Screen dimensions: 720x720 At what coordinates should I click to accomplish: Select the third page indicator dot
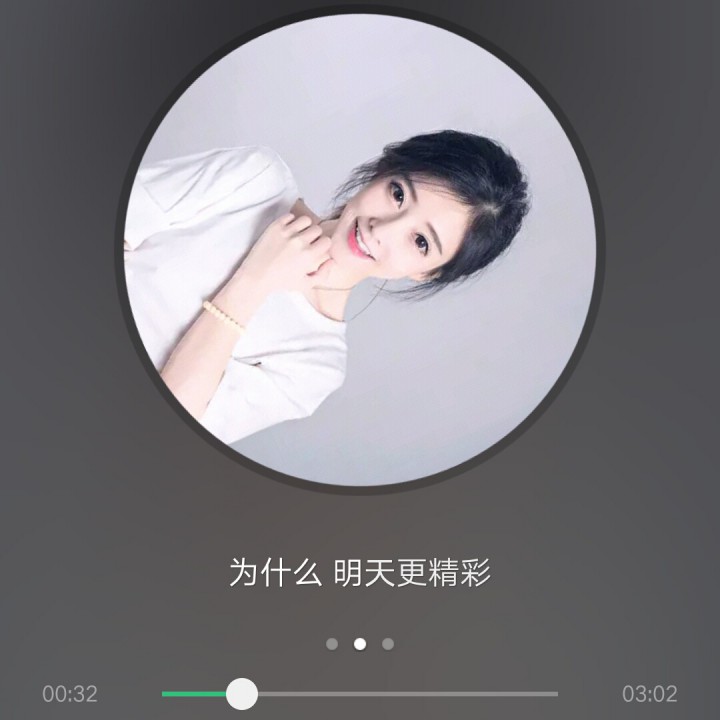(388, 644)
